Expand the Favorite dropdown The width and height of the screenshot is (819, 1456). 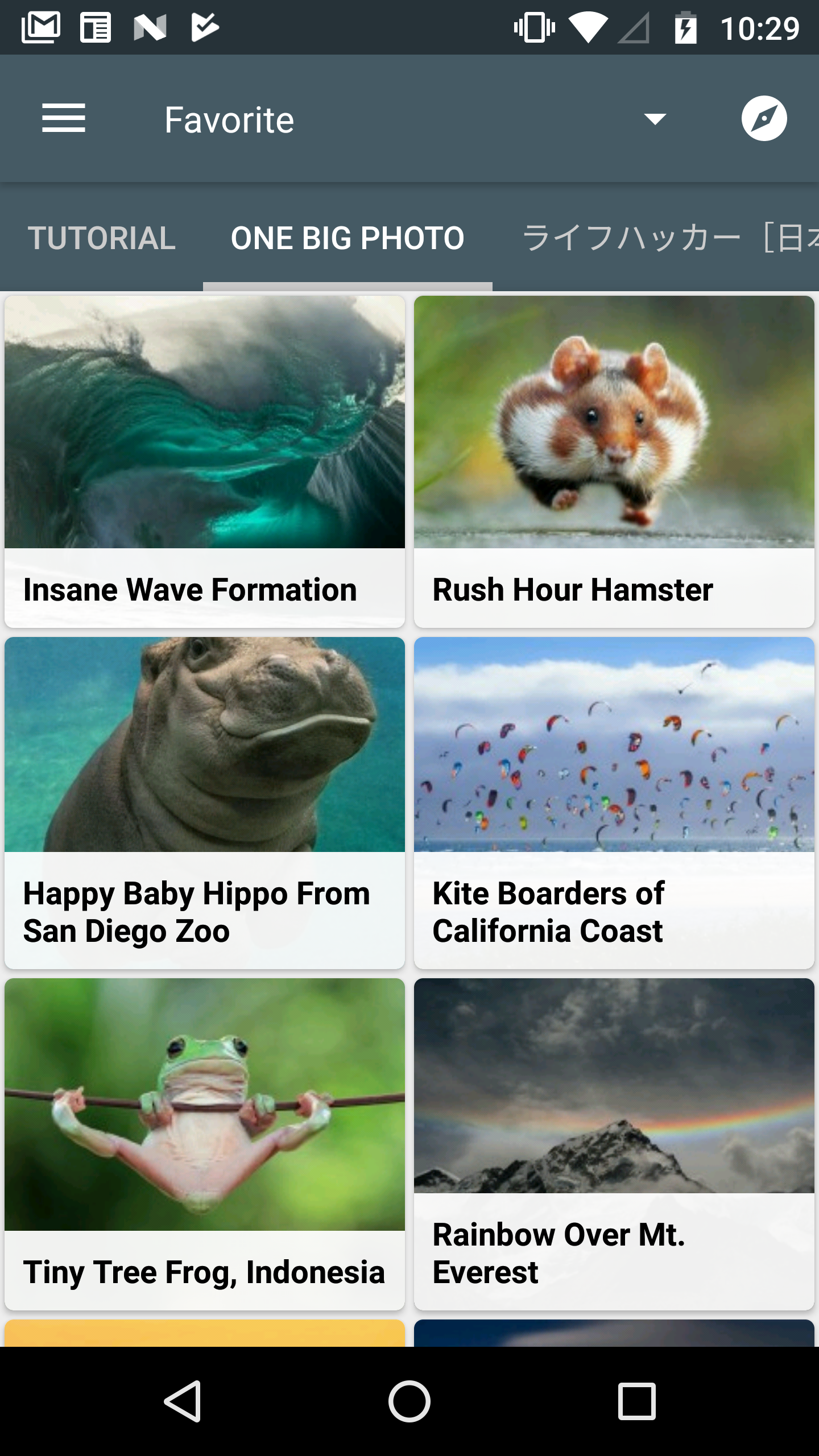click(654, 119)
